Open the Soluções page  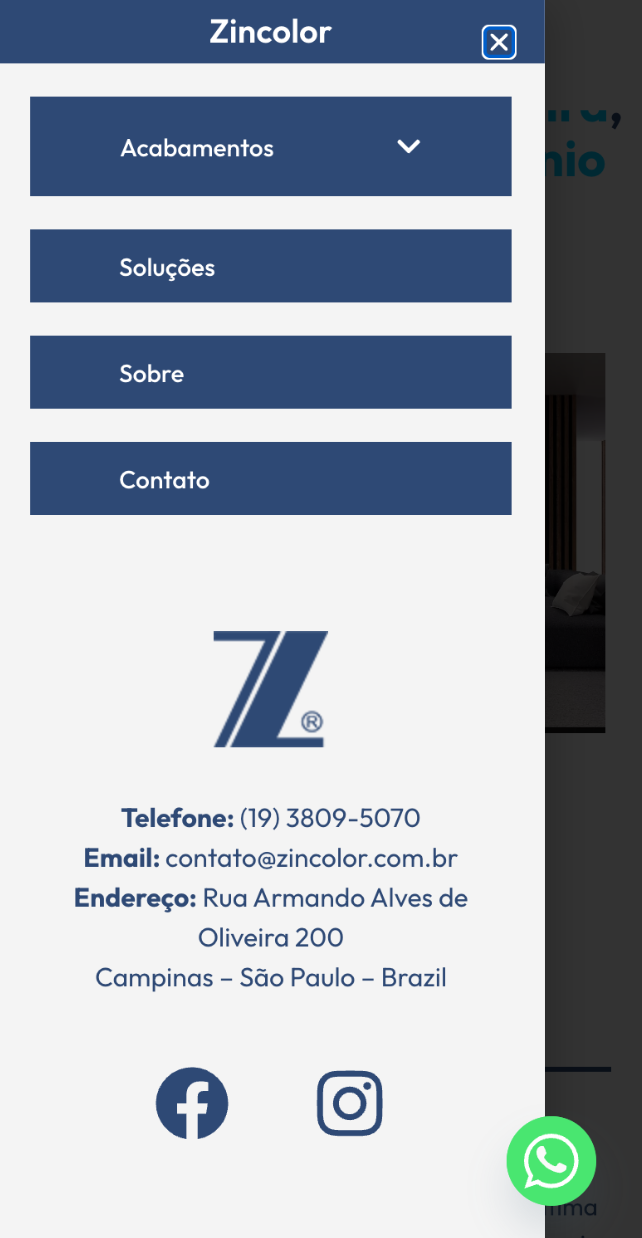coord(270,267)
